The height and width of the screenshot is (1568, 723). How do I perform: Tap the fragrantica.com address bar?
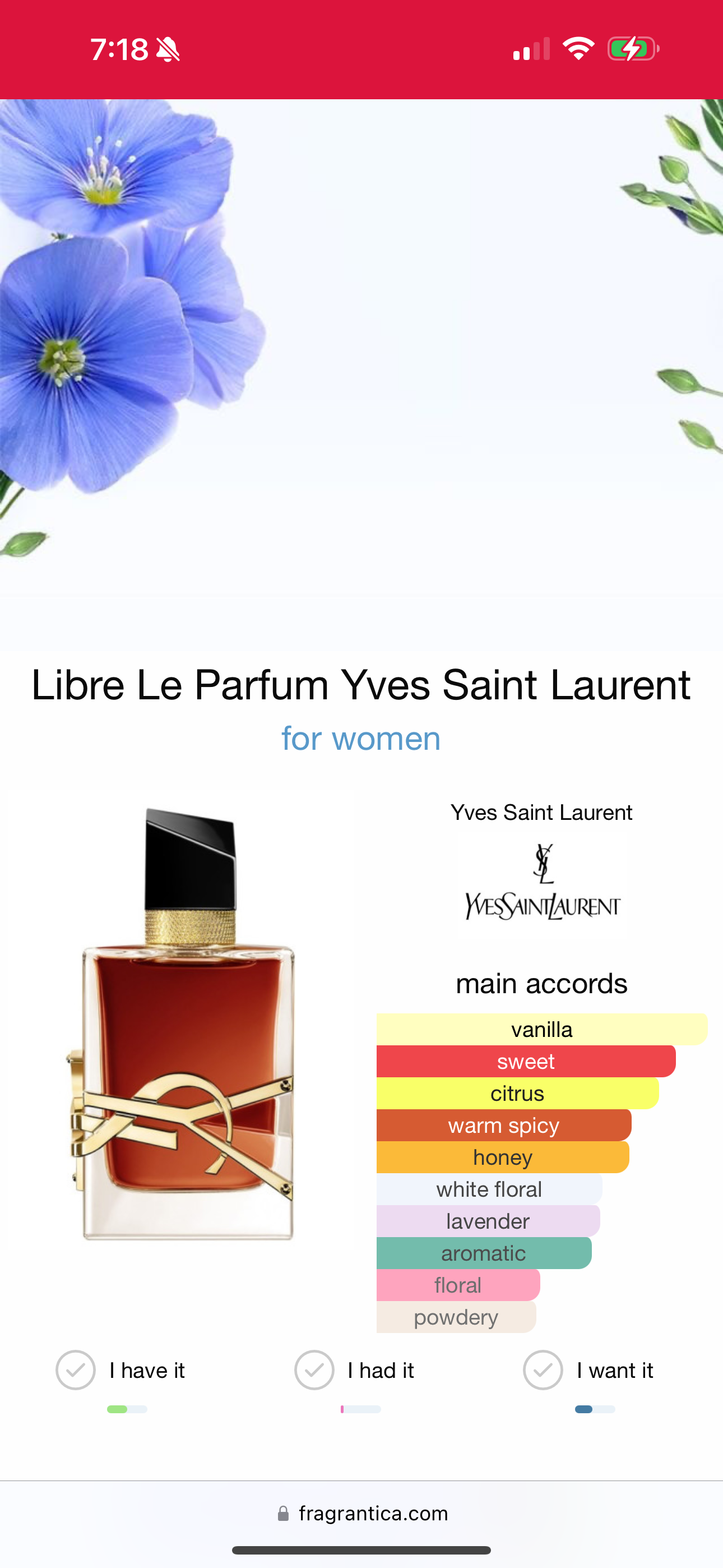tap(362, 1514)
